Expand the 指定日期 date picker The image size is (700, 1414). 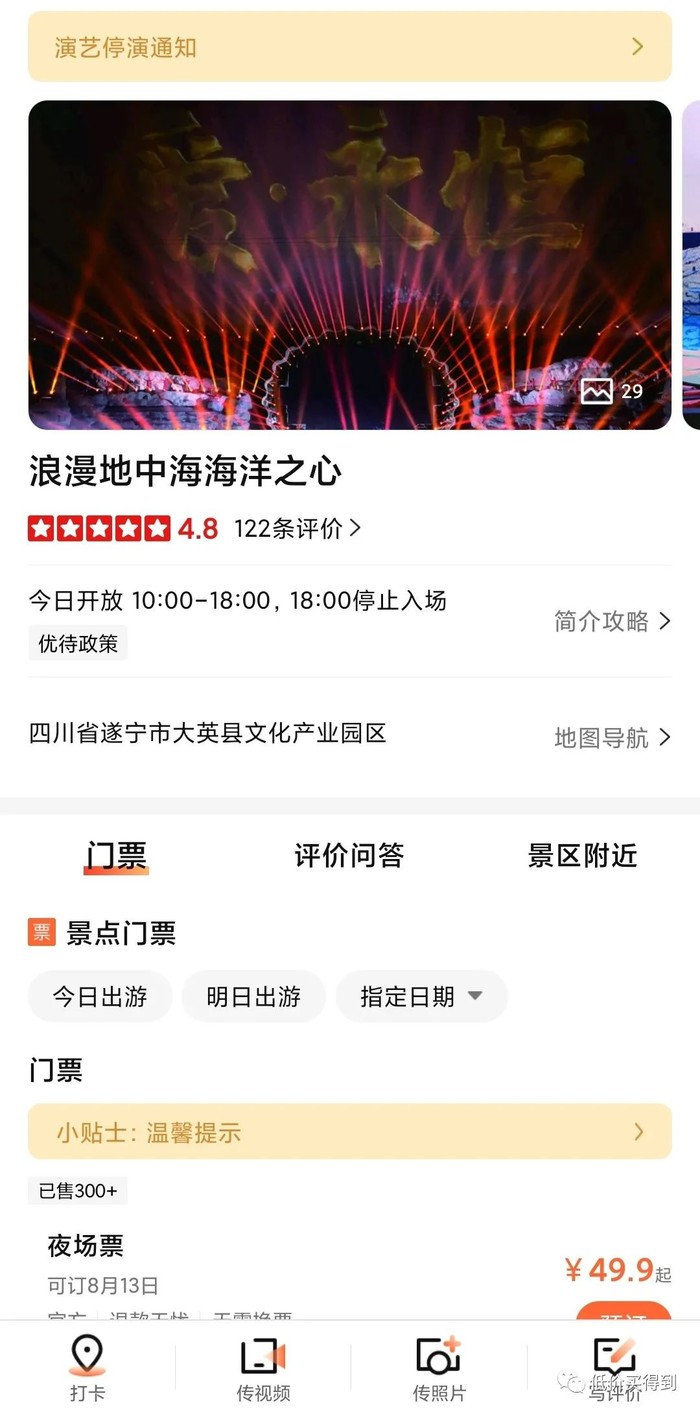421,996
